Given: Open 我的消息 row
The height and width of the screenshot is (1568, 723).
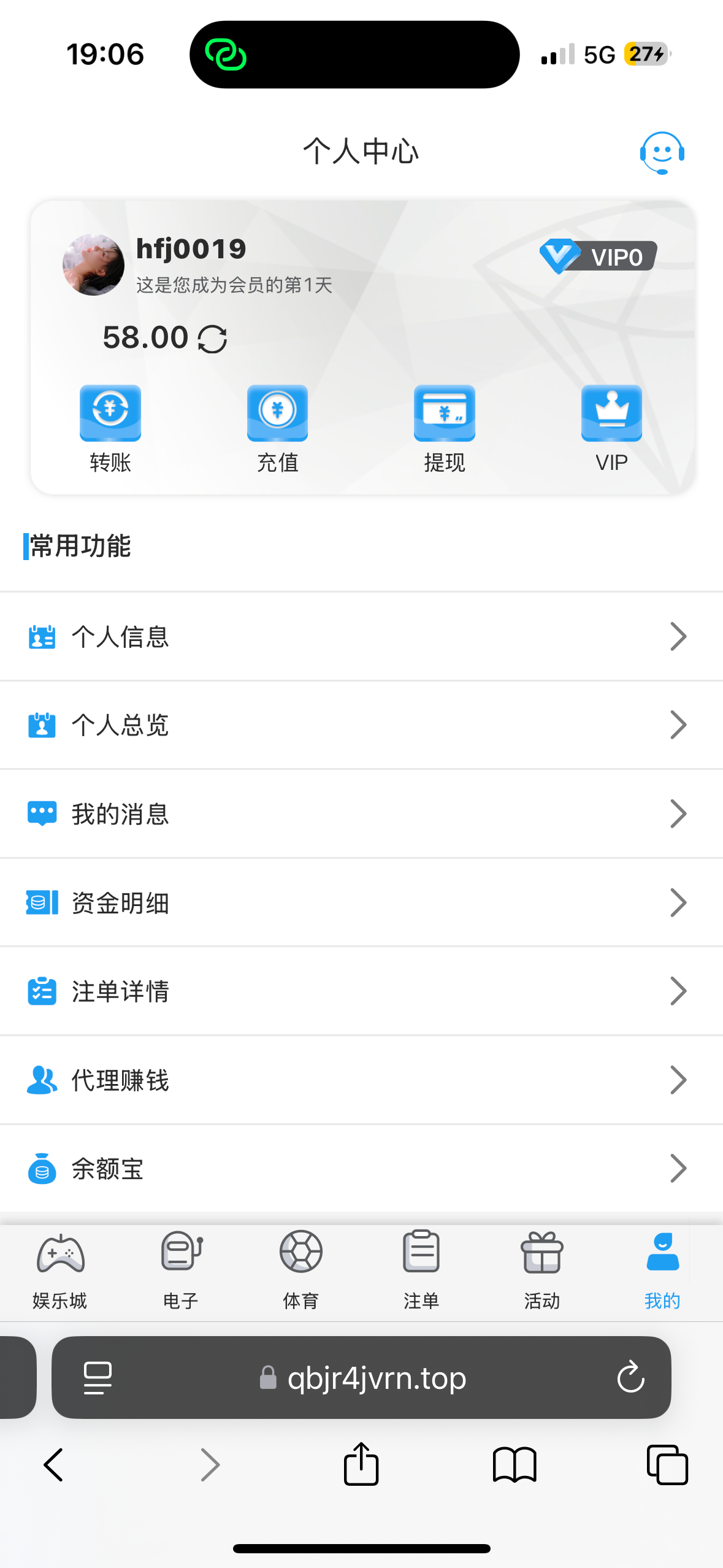Looking at the screenshot, I should [361, 814].
